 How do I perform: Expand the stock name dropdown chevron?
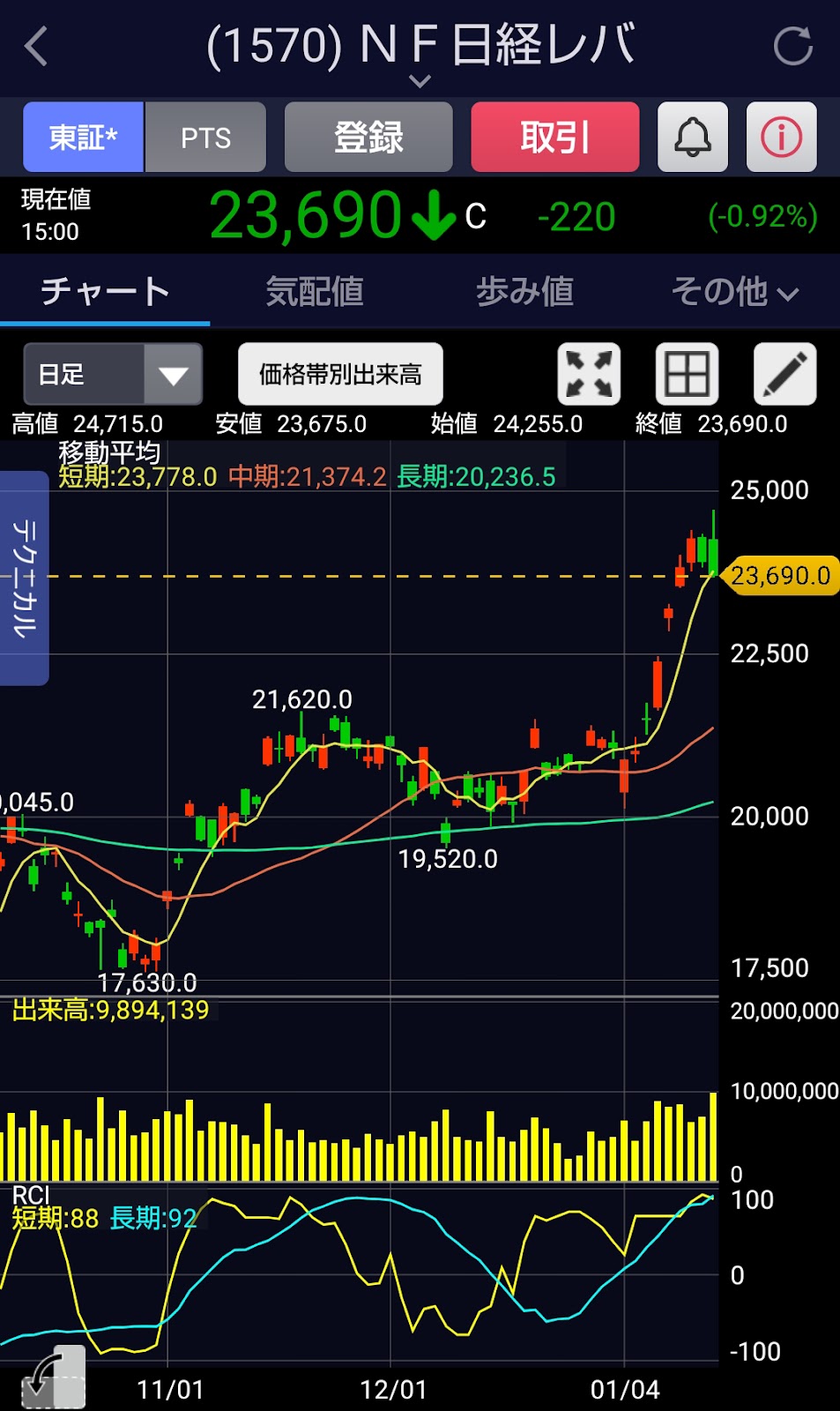420,81
